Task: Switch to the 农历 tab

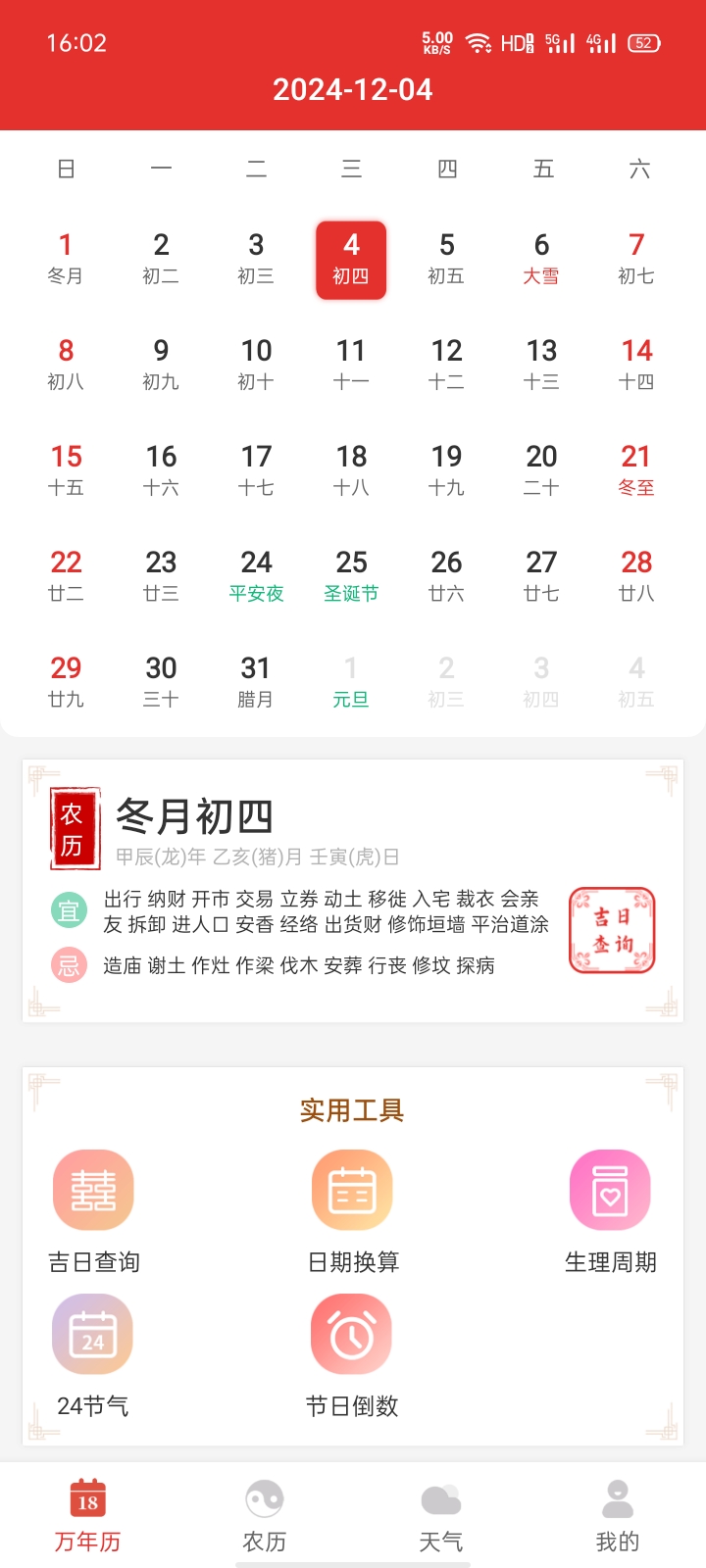Action: click(265, 1517)
